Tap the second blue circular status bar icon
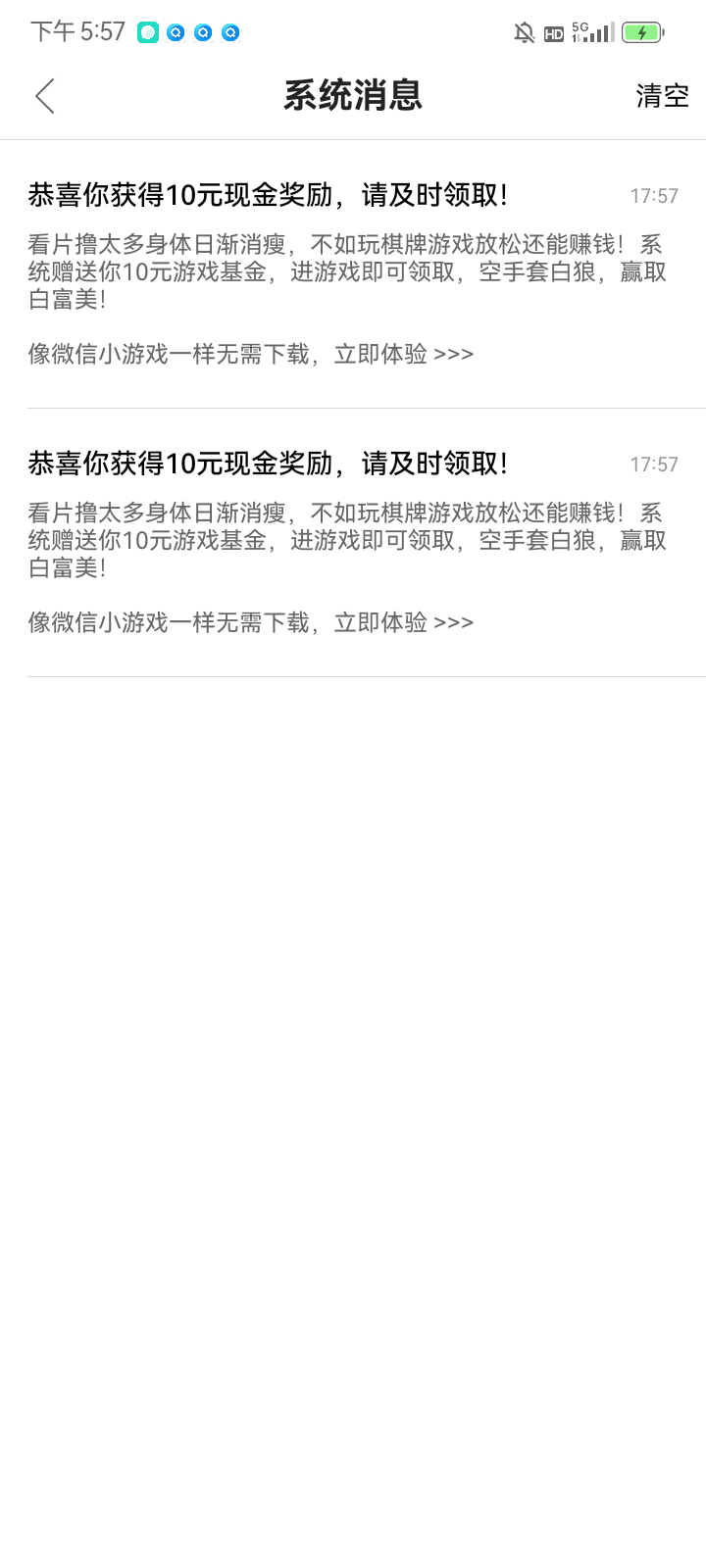Image resolution: width=706 pixels, height=1568 pixels. pyautogui.click(x=203, y=32)
